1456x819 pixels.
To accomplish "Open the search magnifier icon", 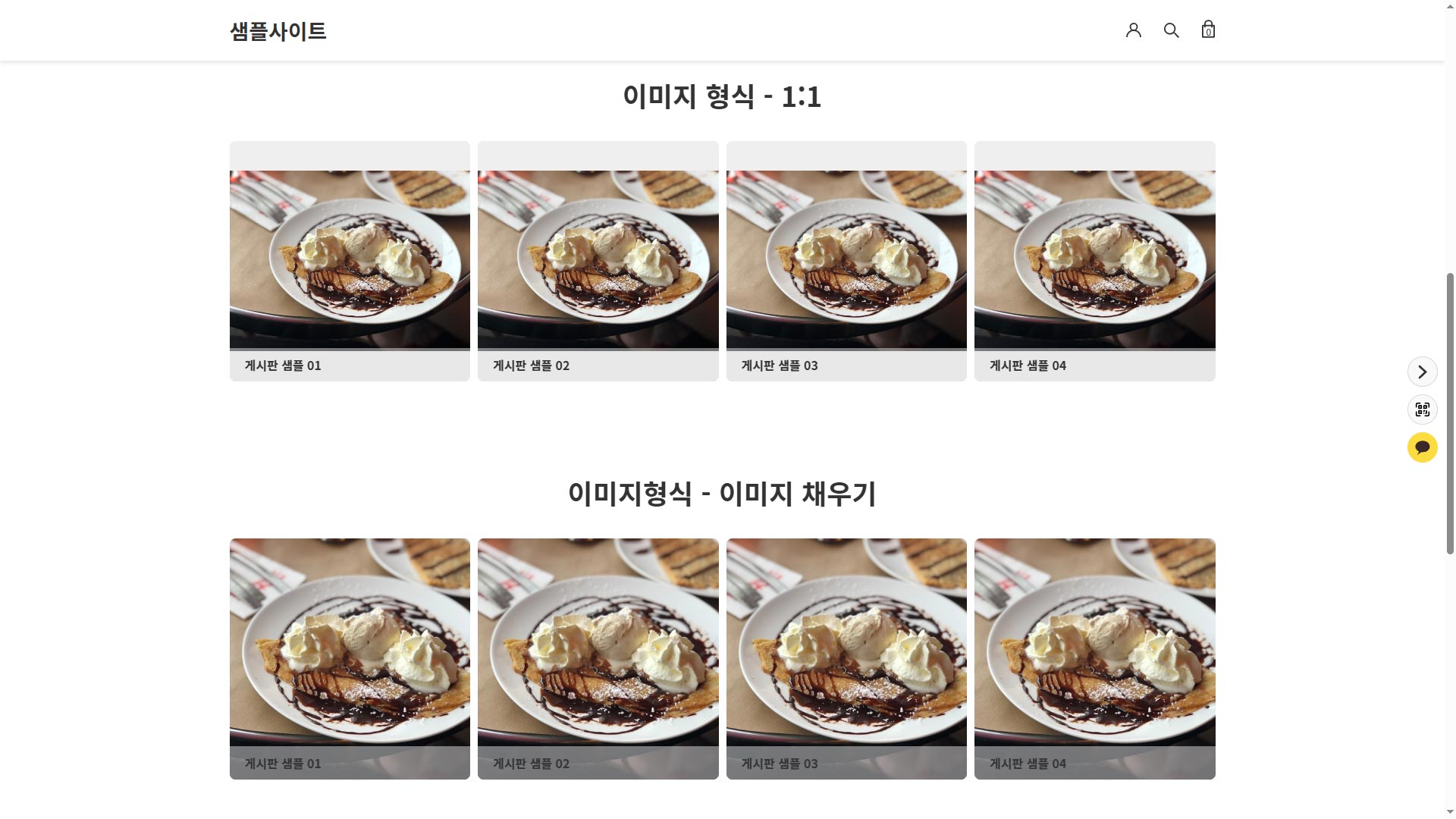I will [x=1171, y=30].
